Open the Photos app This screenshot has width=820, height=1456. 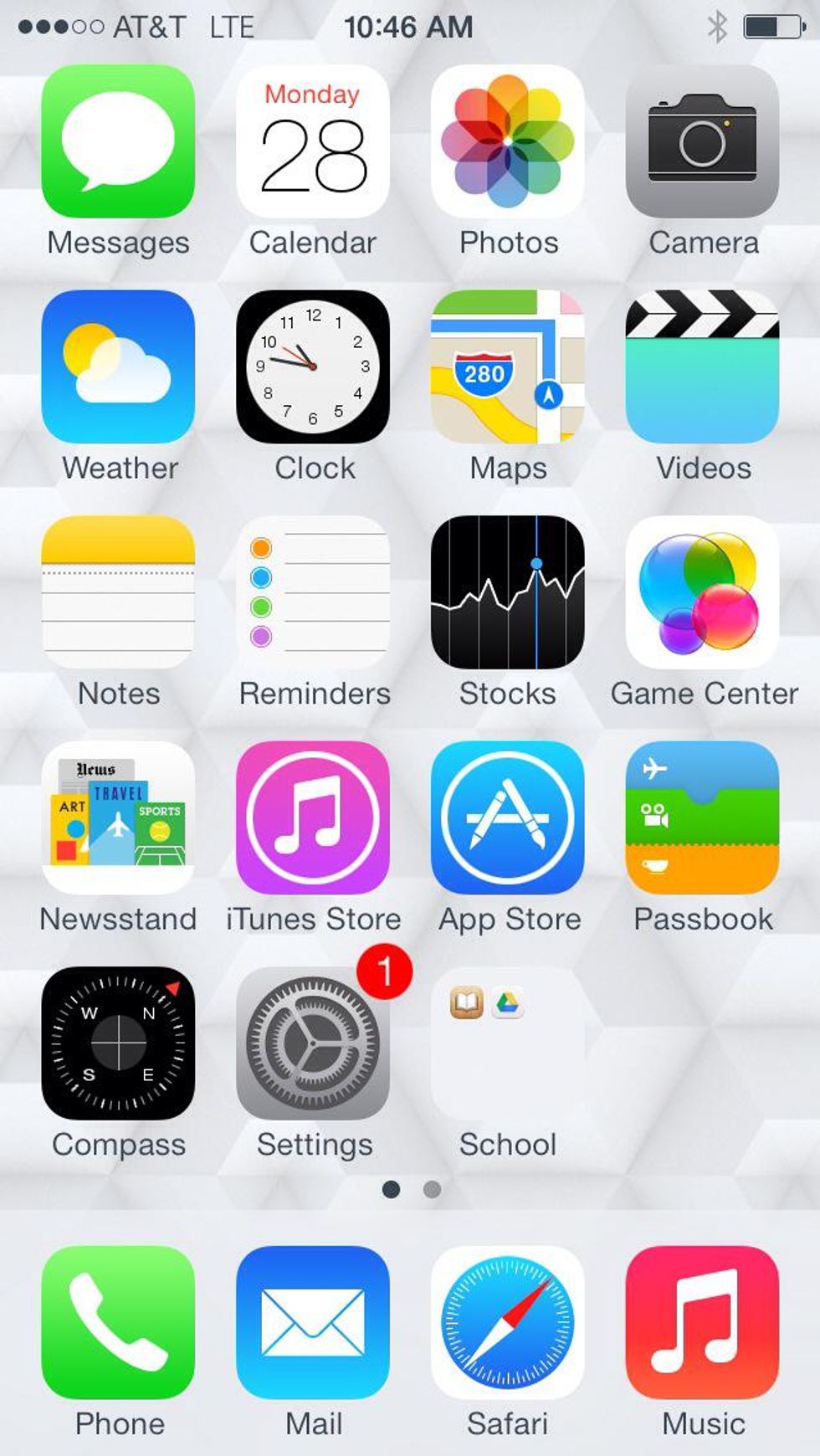(508, 141)
